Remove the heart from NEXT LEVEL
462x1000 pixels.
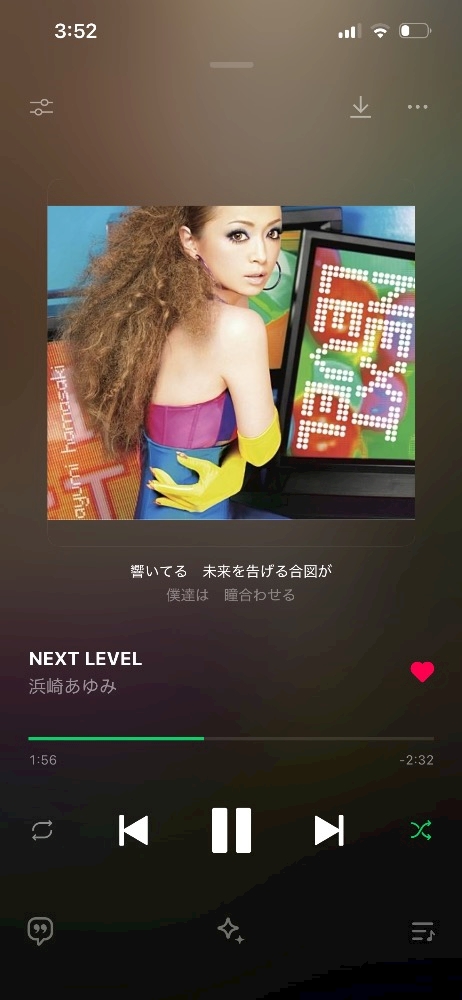coord(422,672)
